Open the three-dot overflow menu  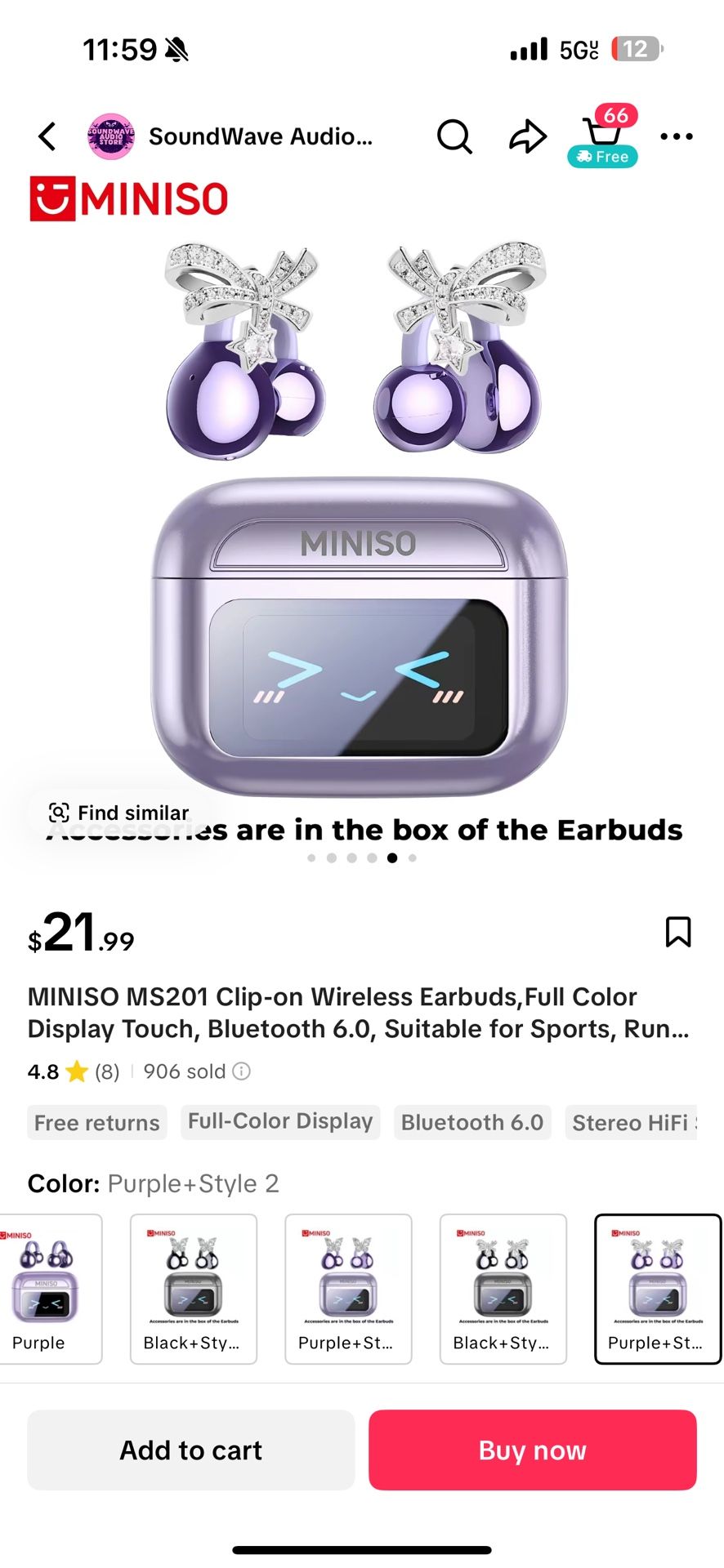[x=677, y=136]
